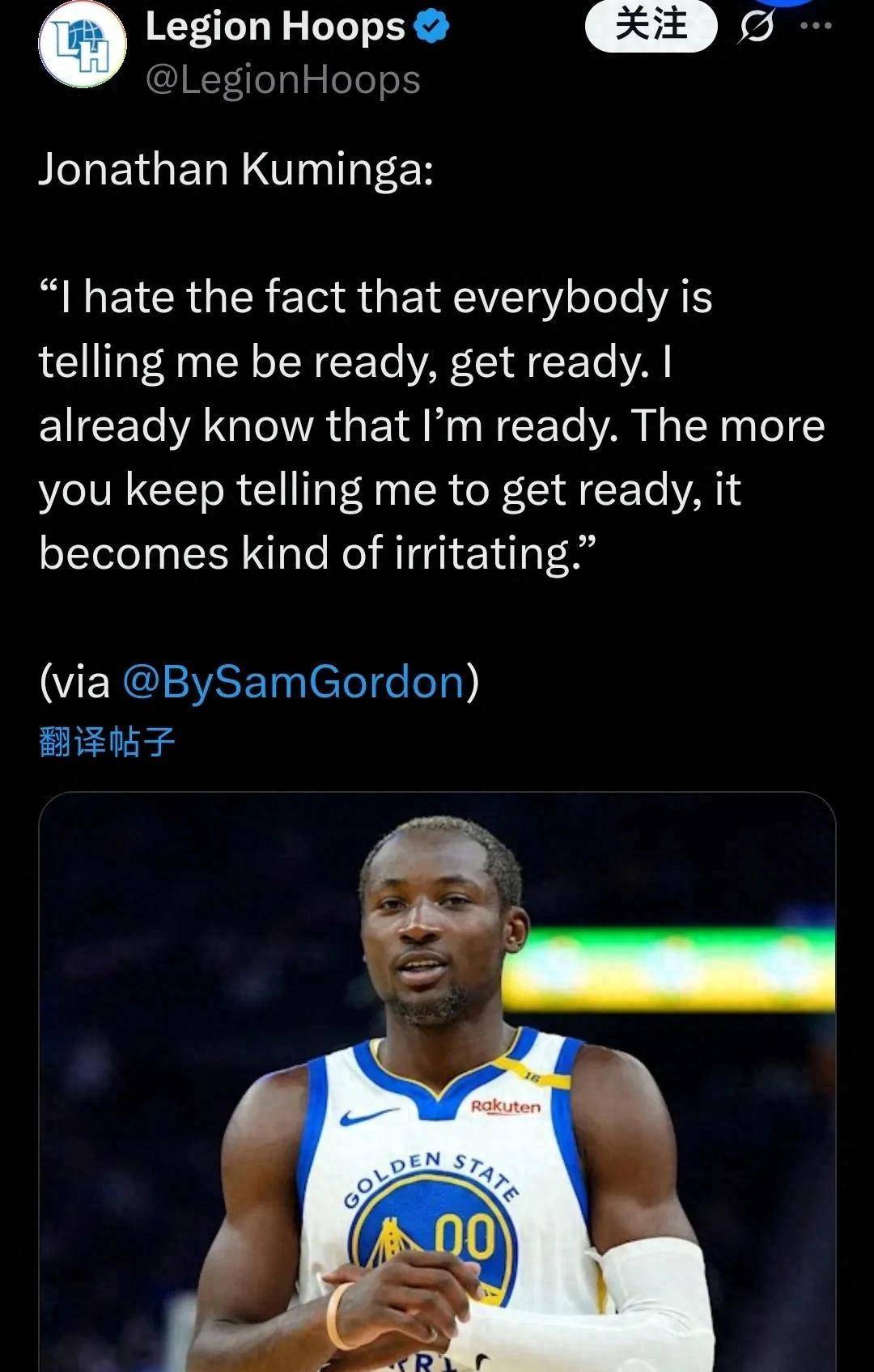Open the @BySamGordon mention link

pyautogui.click(x=293, y=681)
